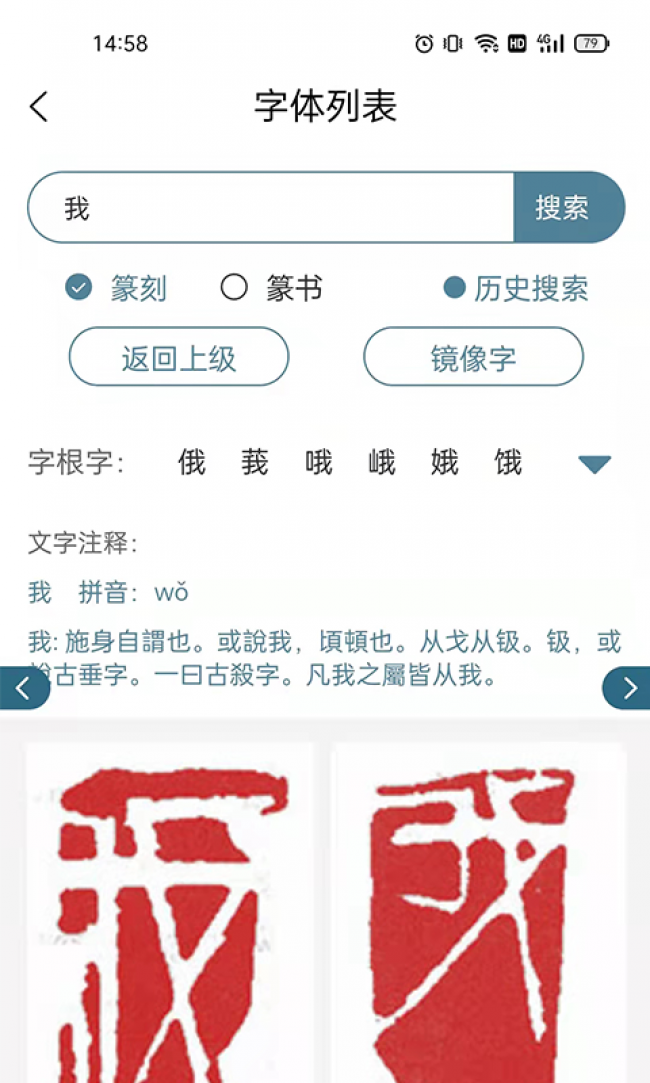
Task: Select the root character 哦
Action: [x=319, y=462]
